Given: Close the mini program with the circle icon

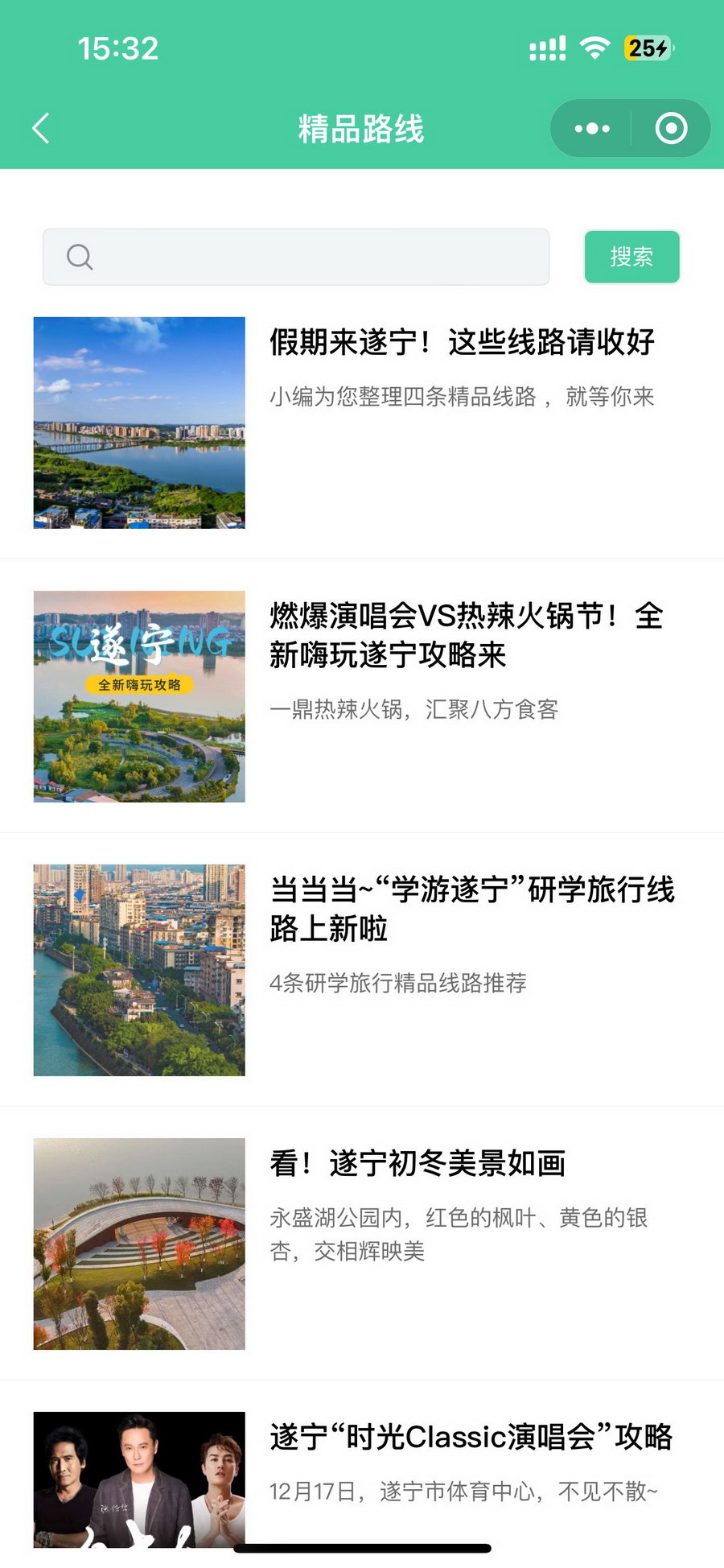Looking at the screenshot, I should coord(671,129).
